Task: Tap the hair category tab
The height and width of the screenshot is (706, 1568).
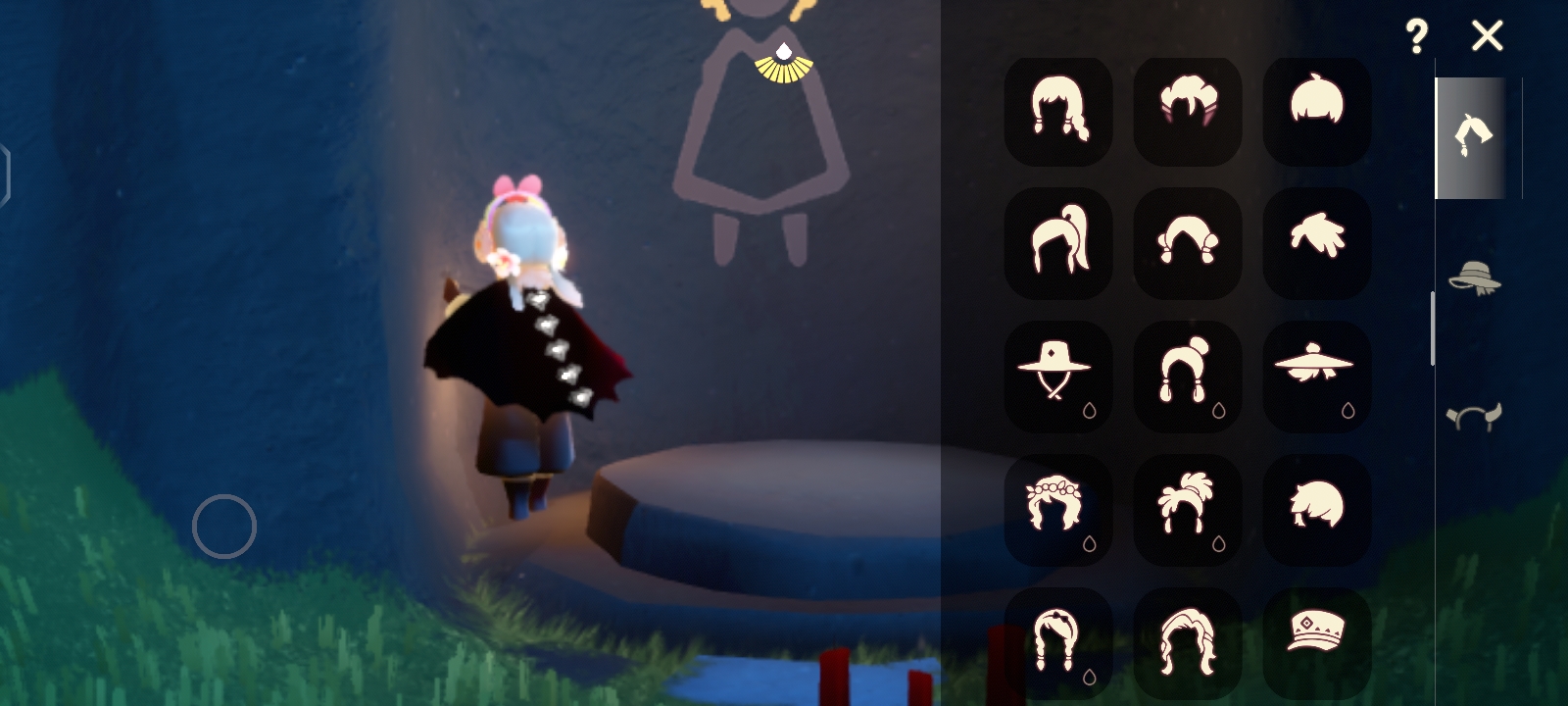Action: coord(1474,137)
